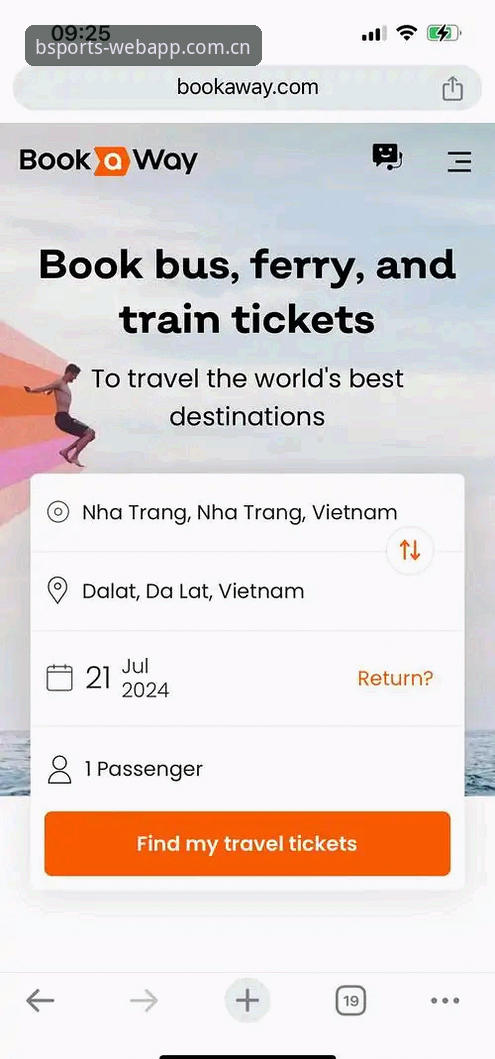Go back in the browser
The height and width of the screenshot is (1059, 495).
[x=40, y=1000]
